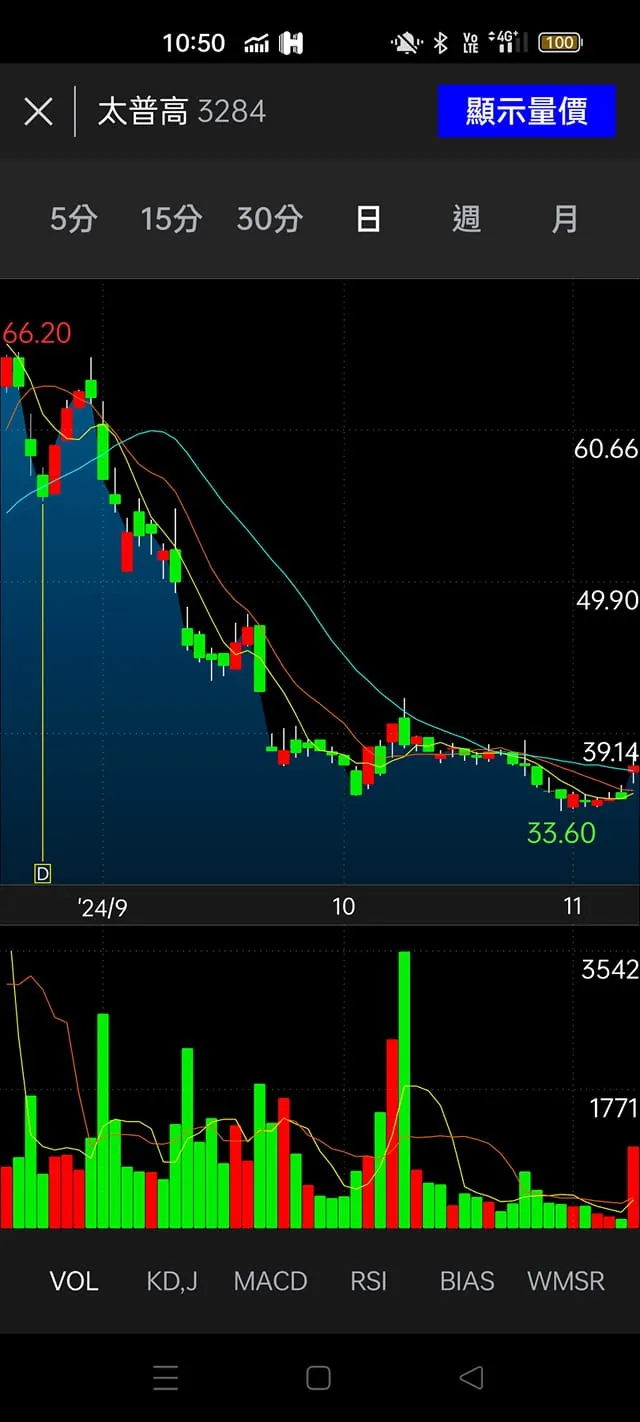Screen dimensions: 640x1422
Task: Show the 30分 candlestick chart
Action: click(x=269, y=219)
